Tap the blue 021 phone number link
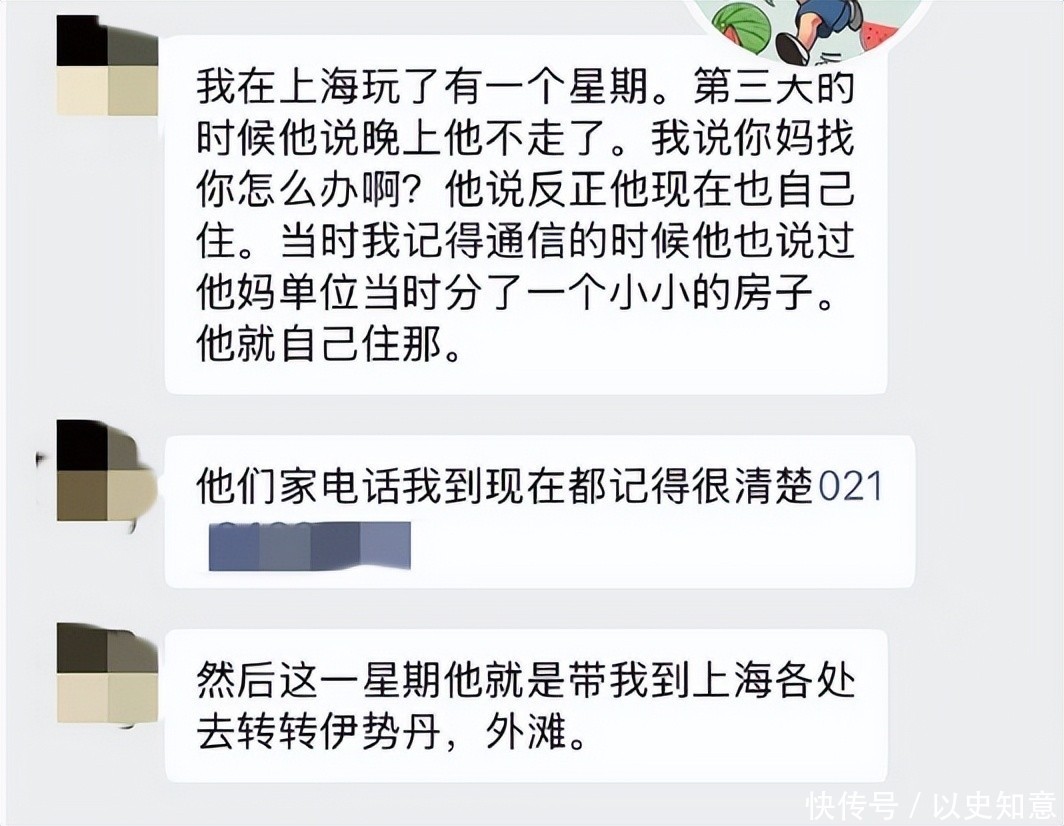1064x826 pixels. pyautogui.click(x=850, y=487)
